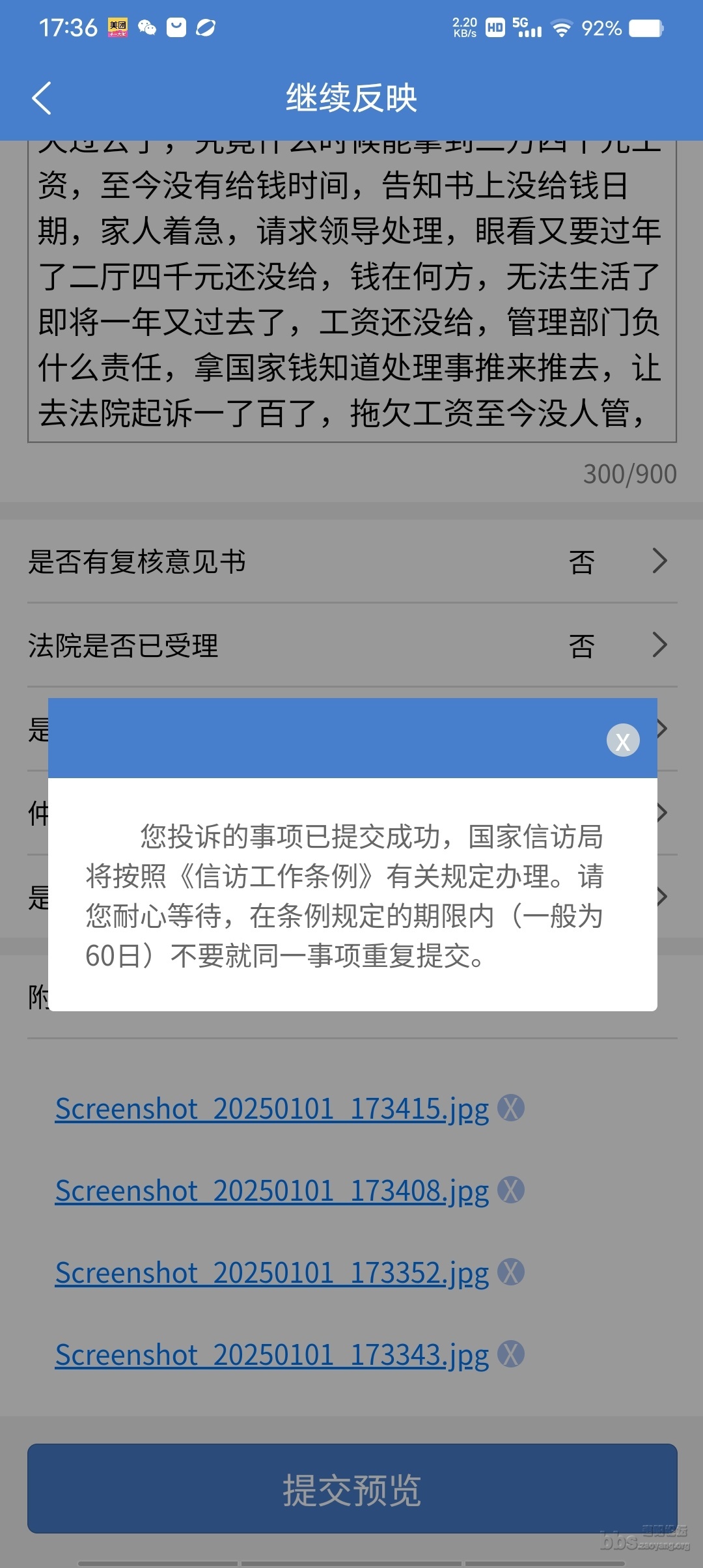Remove attachment Screenshot_20250101_173415.jpg
Image resolution: width=703 pixels, height=1568 pixels.
pos(511,1108)
